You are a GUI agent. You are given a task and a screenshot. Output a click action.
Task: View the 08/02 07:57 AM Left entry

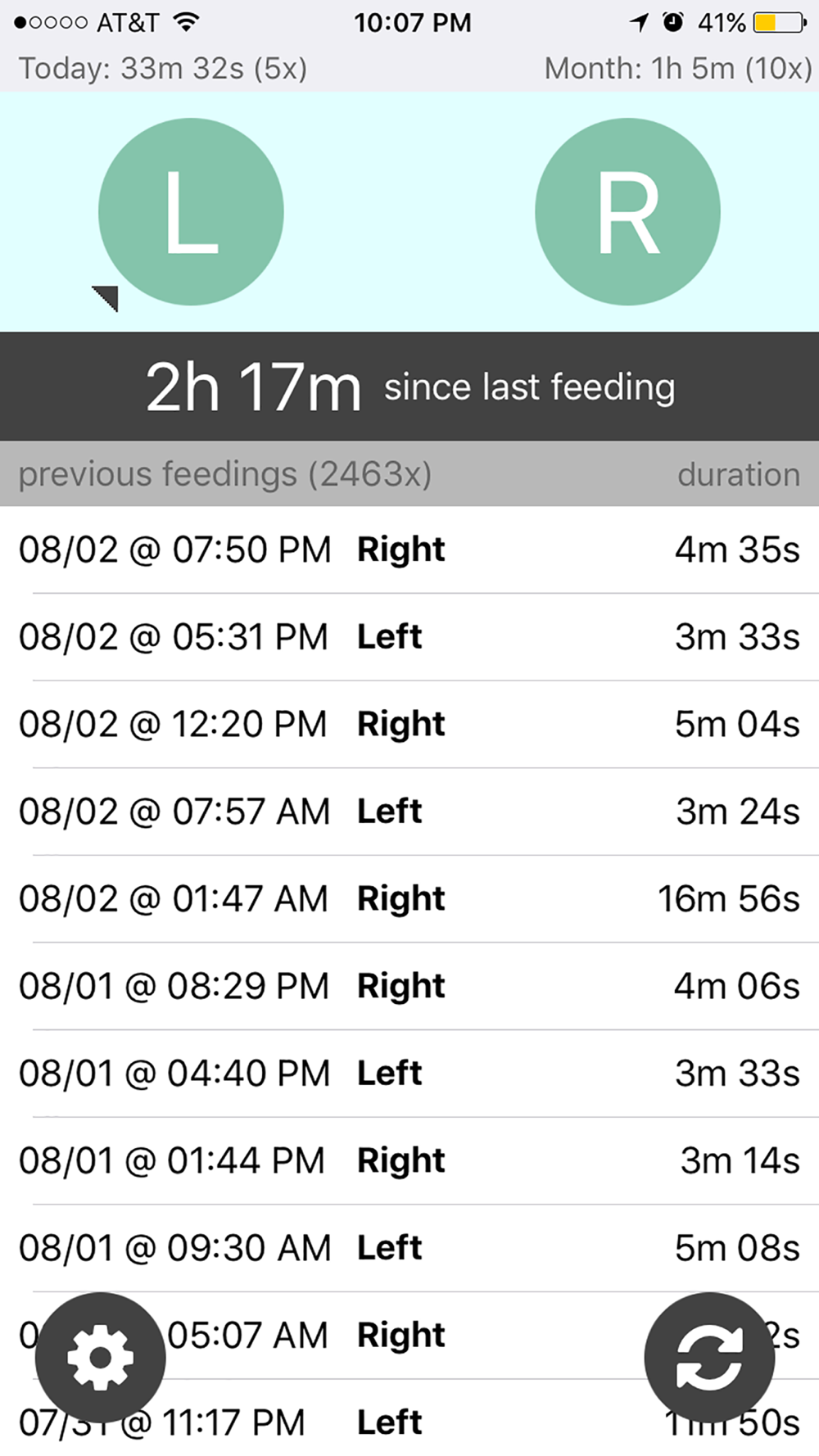point(409,812)
